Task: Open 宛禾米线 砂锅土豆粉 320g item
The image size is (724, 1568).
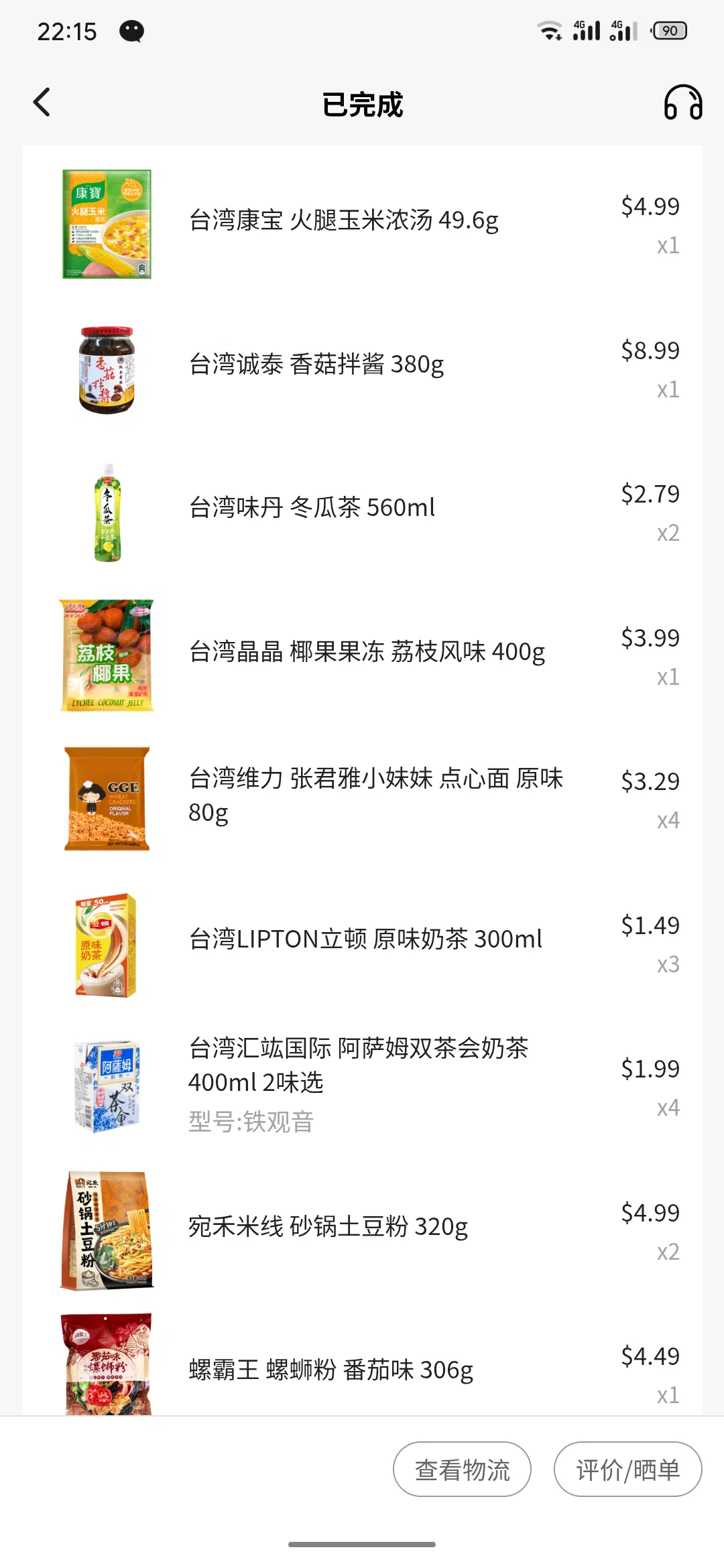Action: pyautogui.click(x=328, y=1227)
